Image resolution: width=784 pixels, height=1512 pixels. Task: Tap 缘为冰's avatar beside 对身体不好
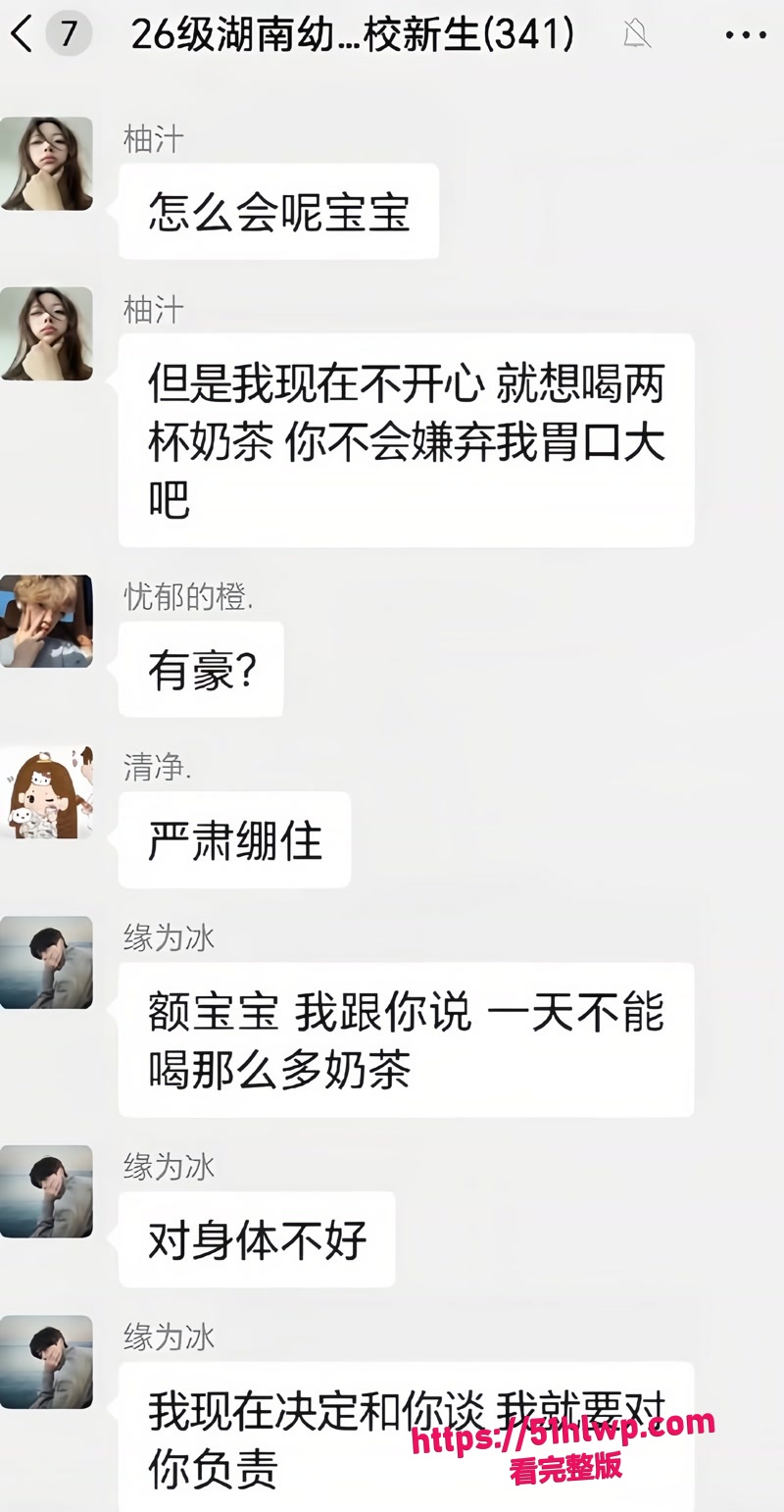click(46, 1191)
